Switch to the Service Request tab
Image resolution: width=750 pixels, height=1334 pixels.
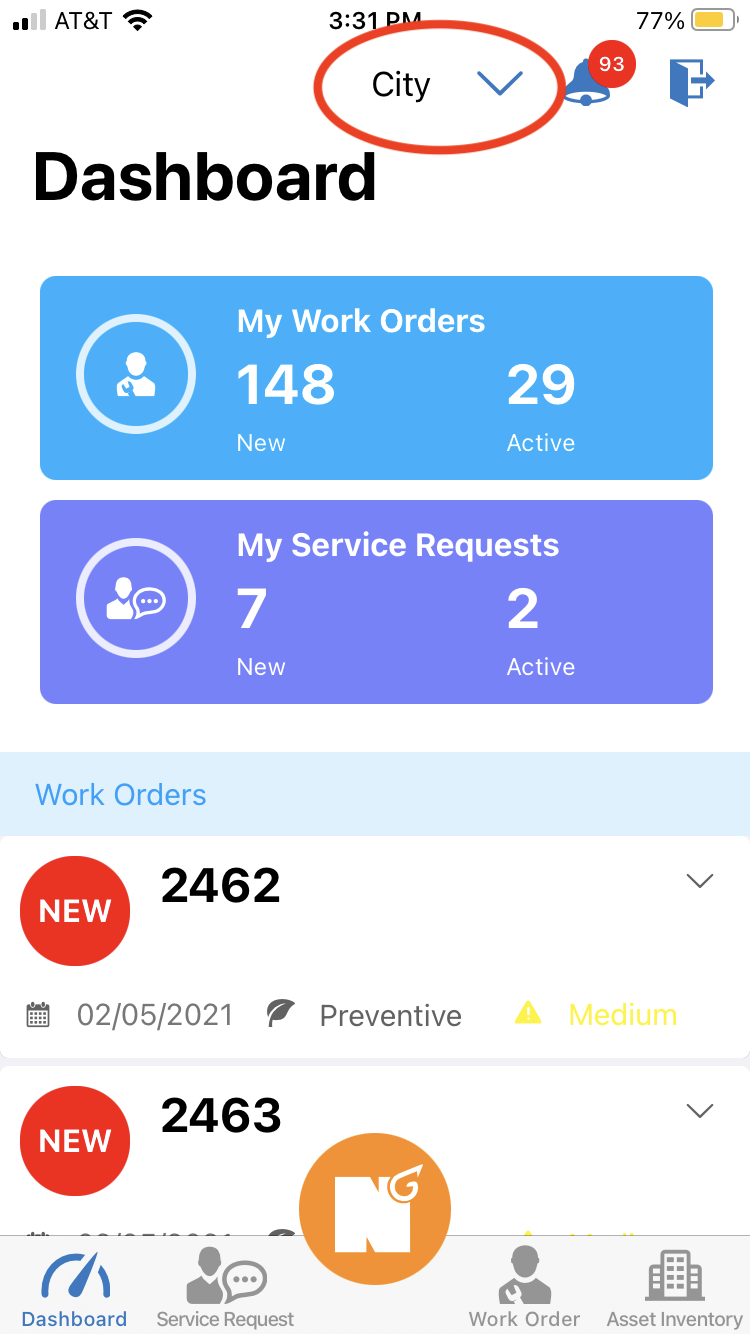coord(225,1290)
